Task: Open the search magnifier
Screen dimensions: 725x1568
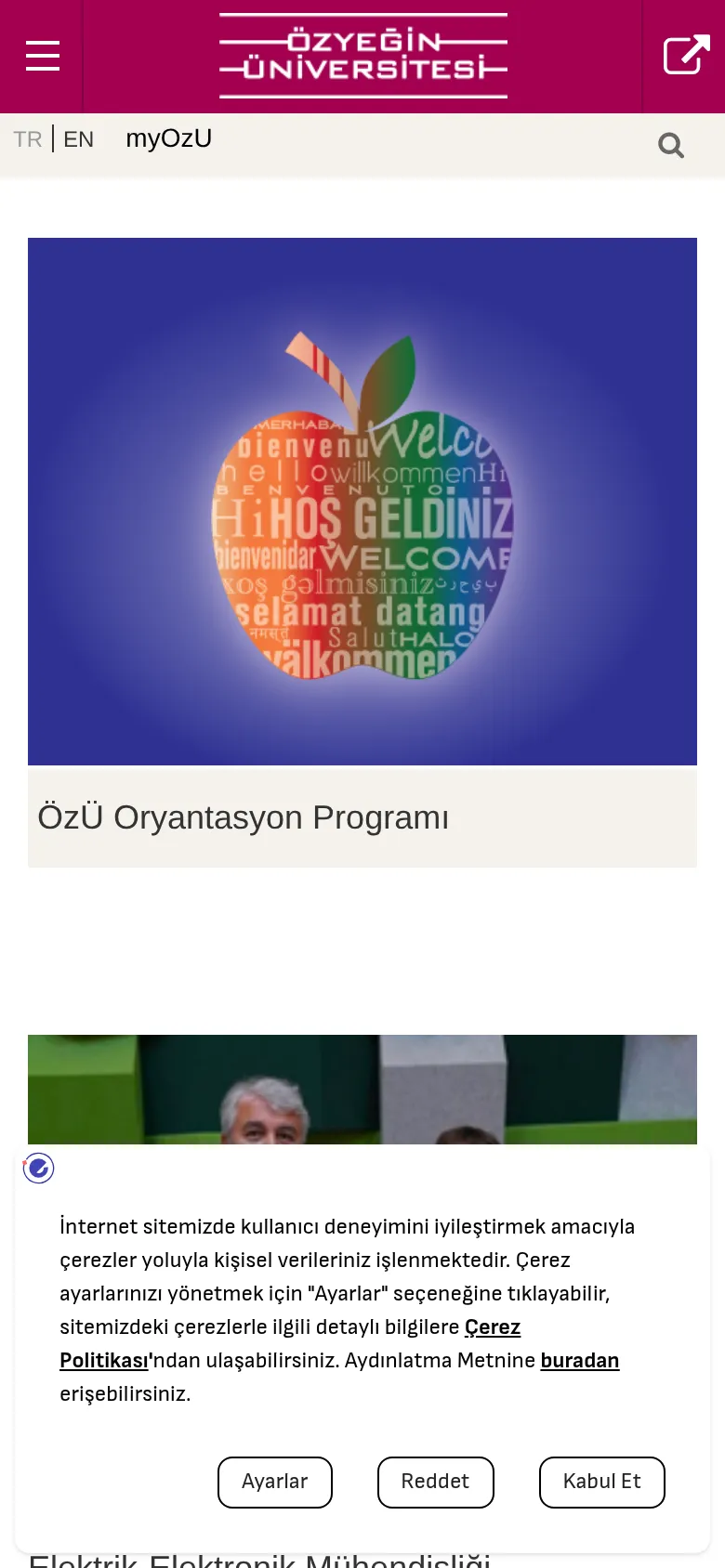Action: pos(671,145)
